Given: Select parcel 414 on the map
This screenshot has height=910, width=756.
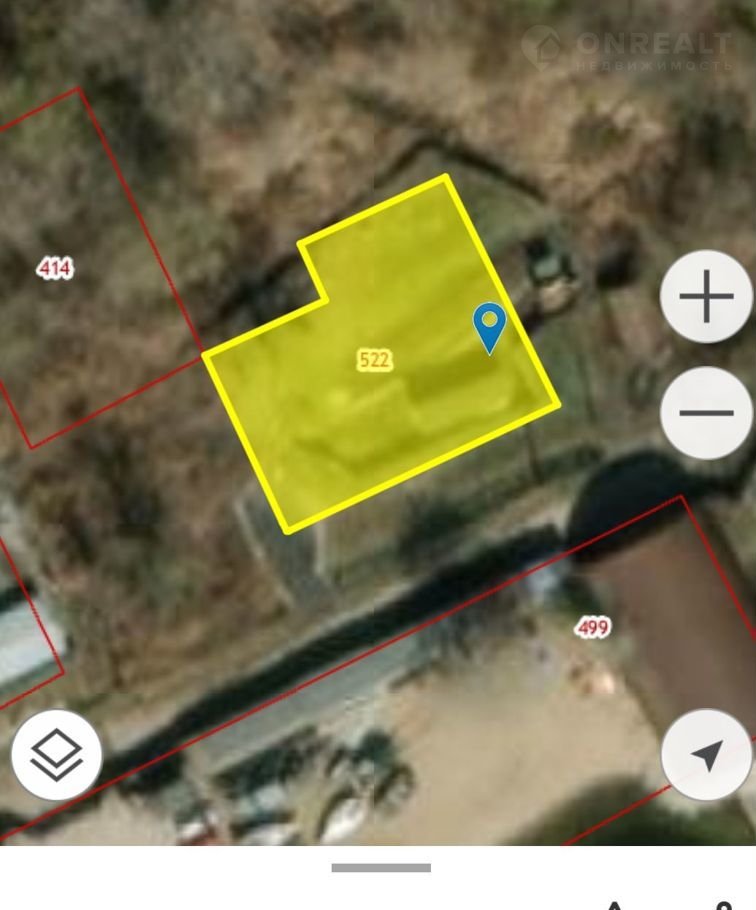Looking at the screenshot, I should [x=55, y=268].
